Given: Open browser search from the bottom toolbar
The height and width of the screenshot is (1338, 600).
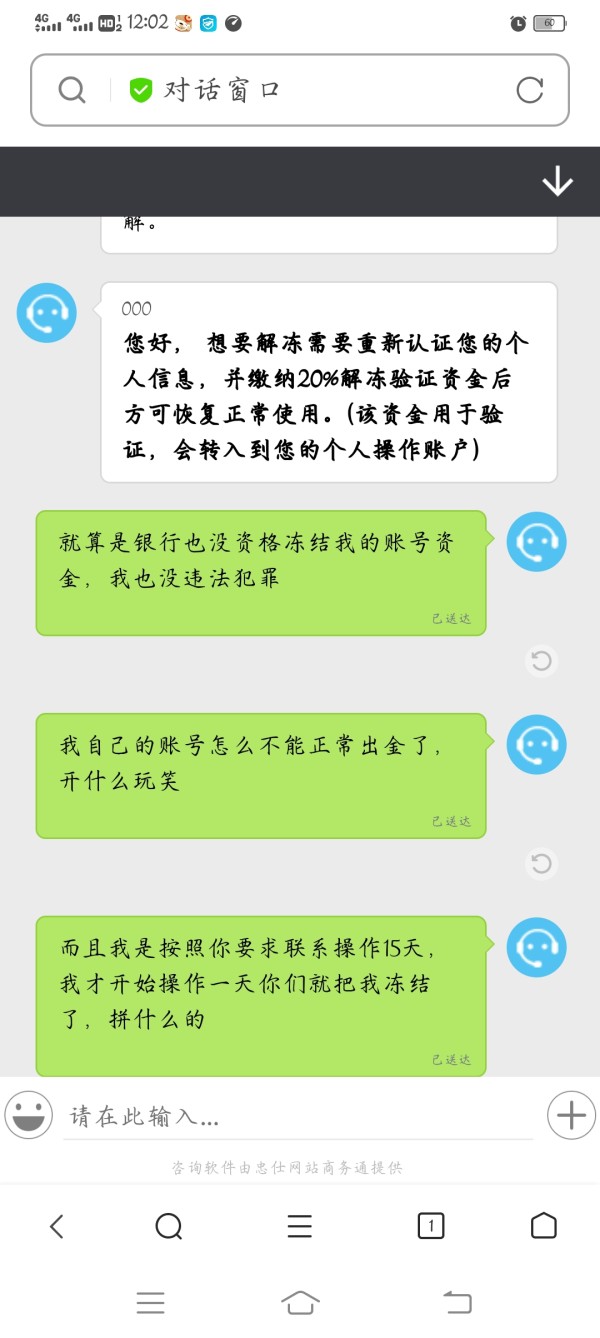Looking at the screenshot, I should pos(170,1226).
